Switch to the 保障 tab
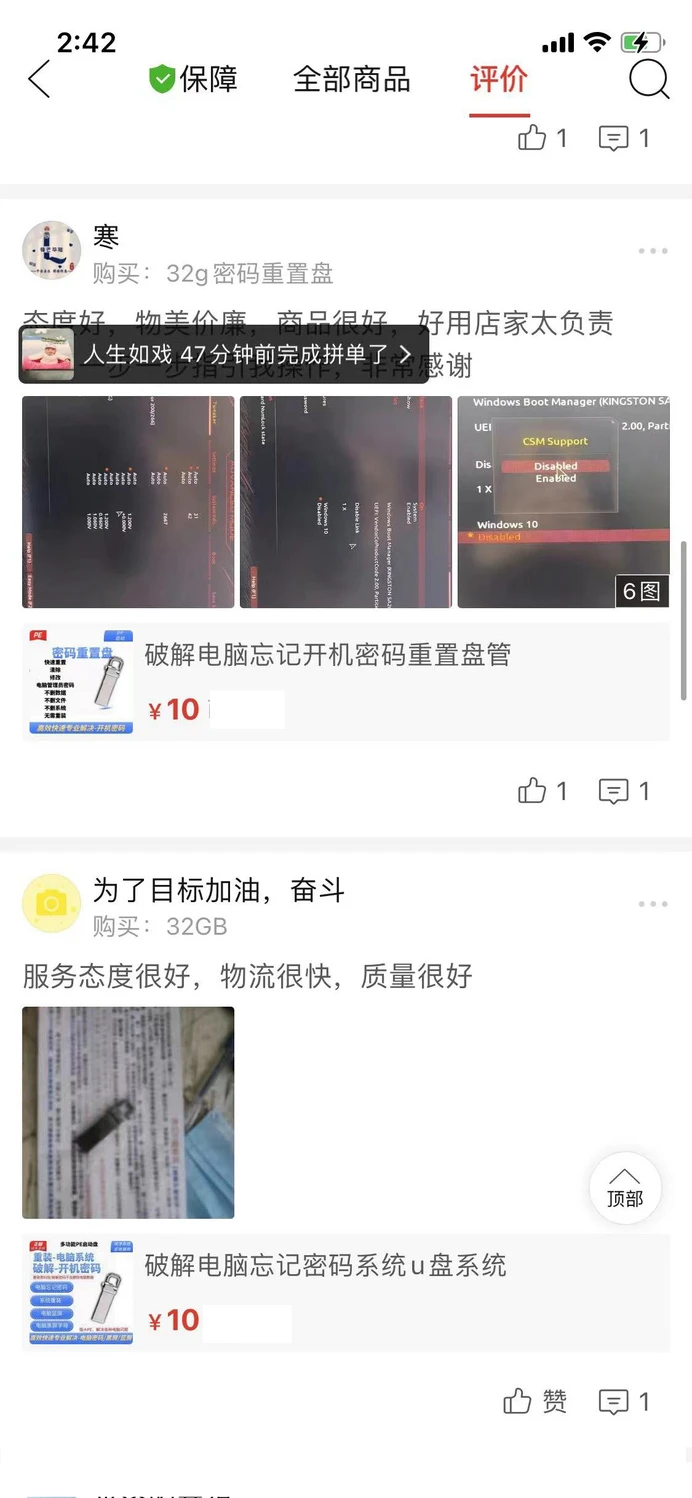This screenshot has width=692, height=1498. (x=194, y=79)
